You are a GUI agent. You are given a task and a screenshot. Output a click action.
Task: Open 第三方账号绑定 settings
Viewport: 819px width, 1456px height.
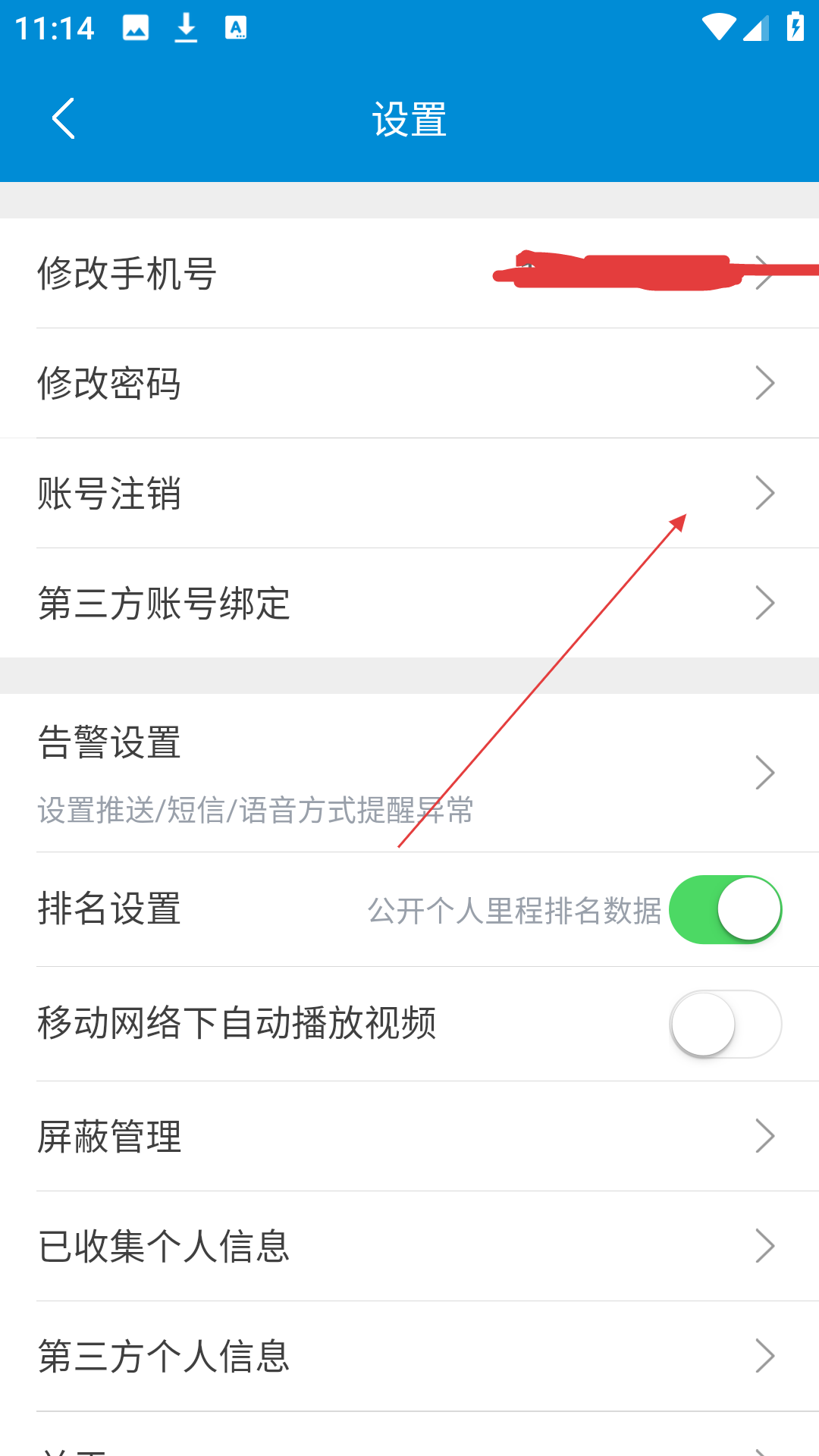[409, 603]
